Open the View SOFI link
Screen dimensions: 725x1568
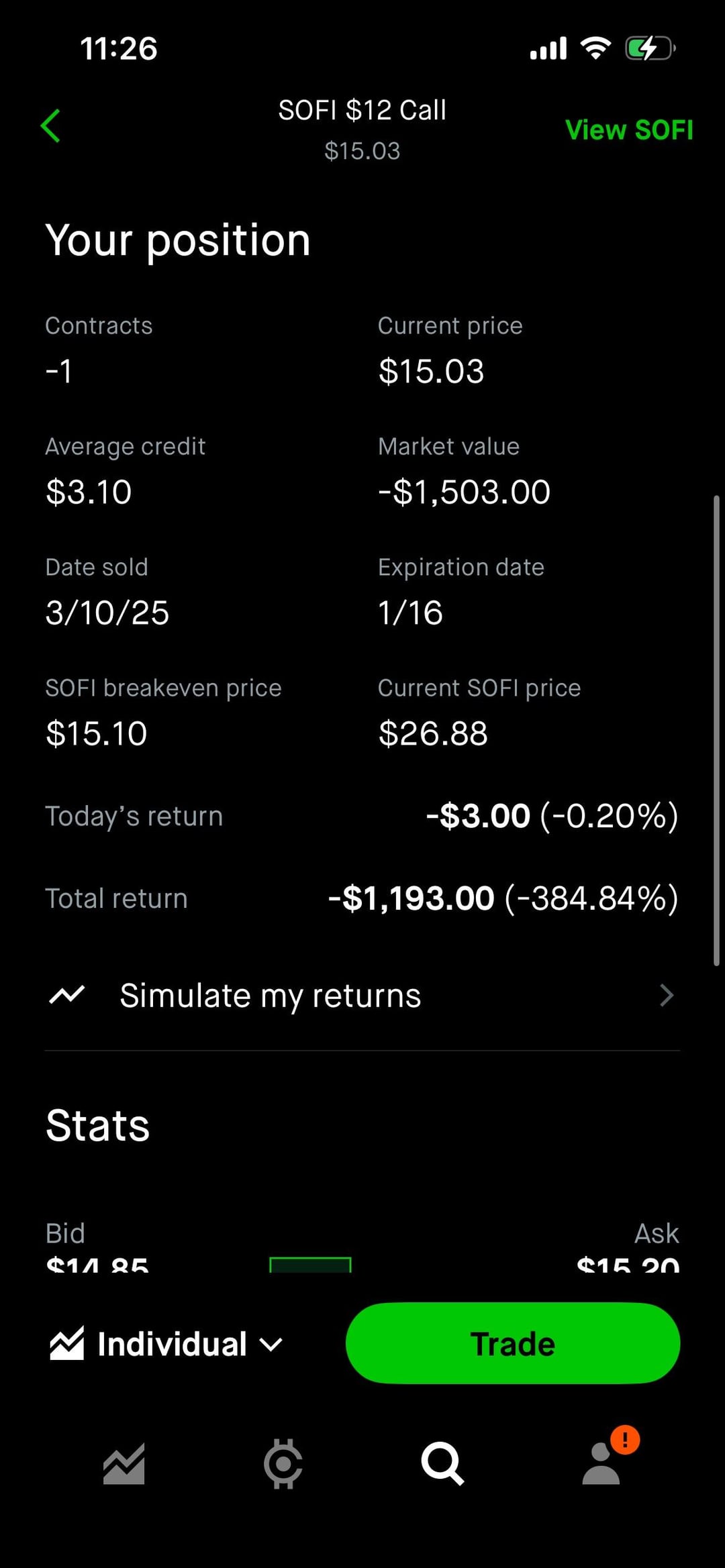click(628, 130)
